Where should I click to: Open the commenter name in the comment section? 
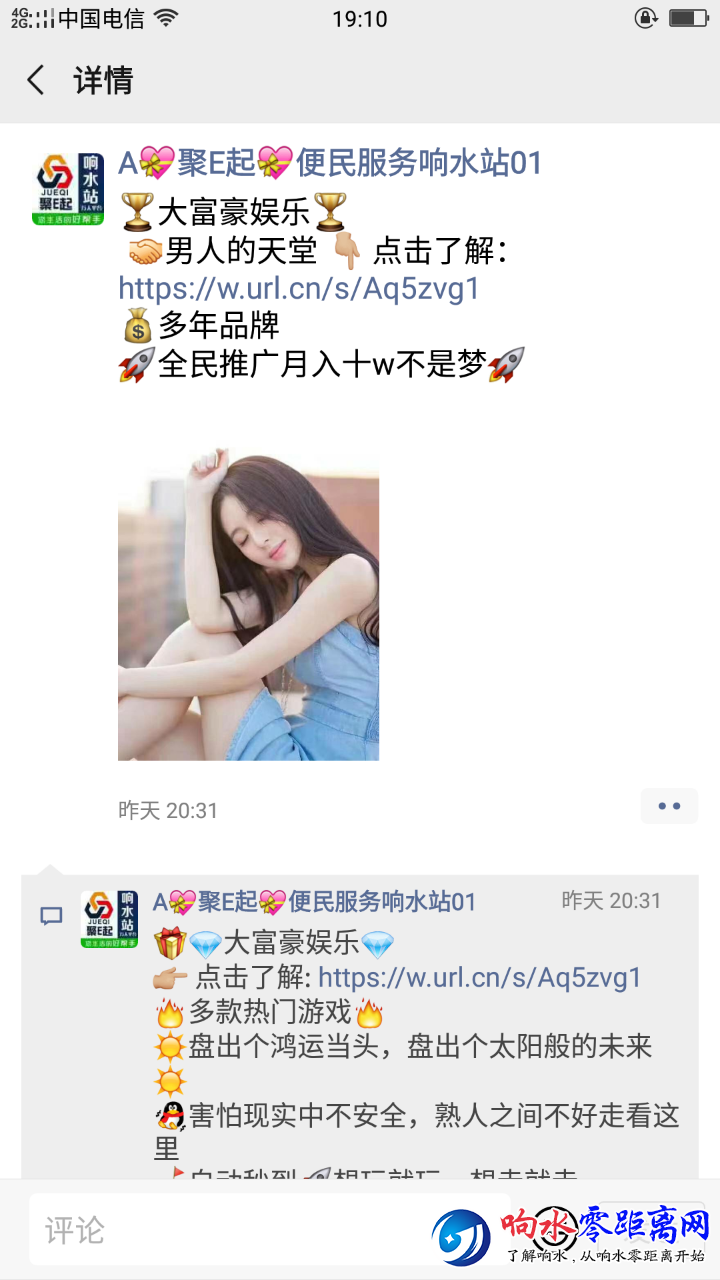pos(314,901)
